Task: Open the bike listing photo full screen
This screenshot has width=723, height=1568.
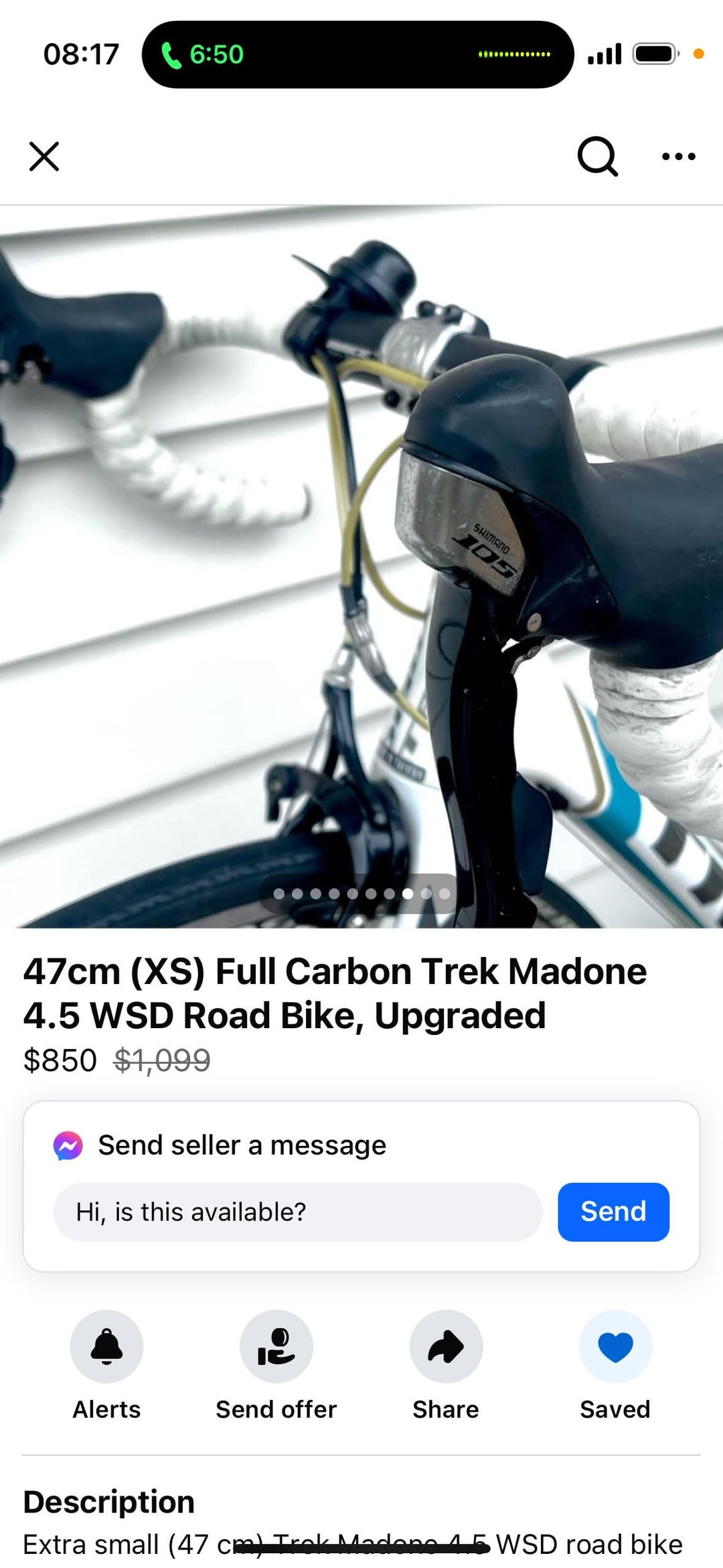Action: (x=361, y=567)
